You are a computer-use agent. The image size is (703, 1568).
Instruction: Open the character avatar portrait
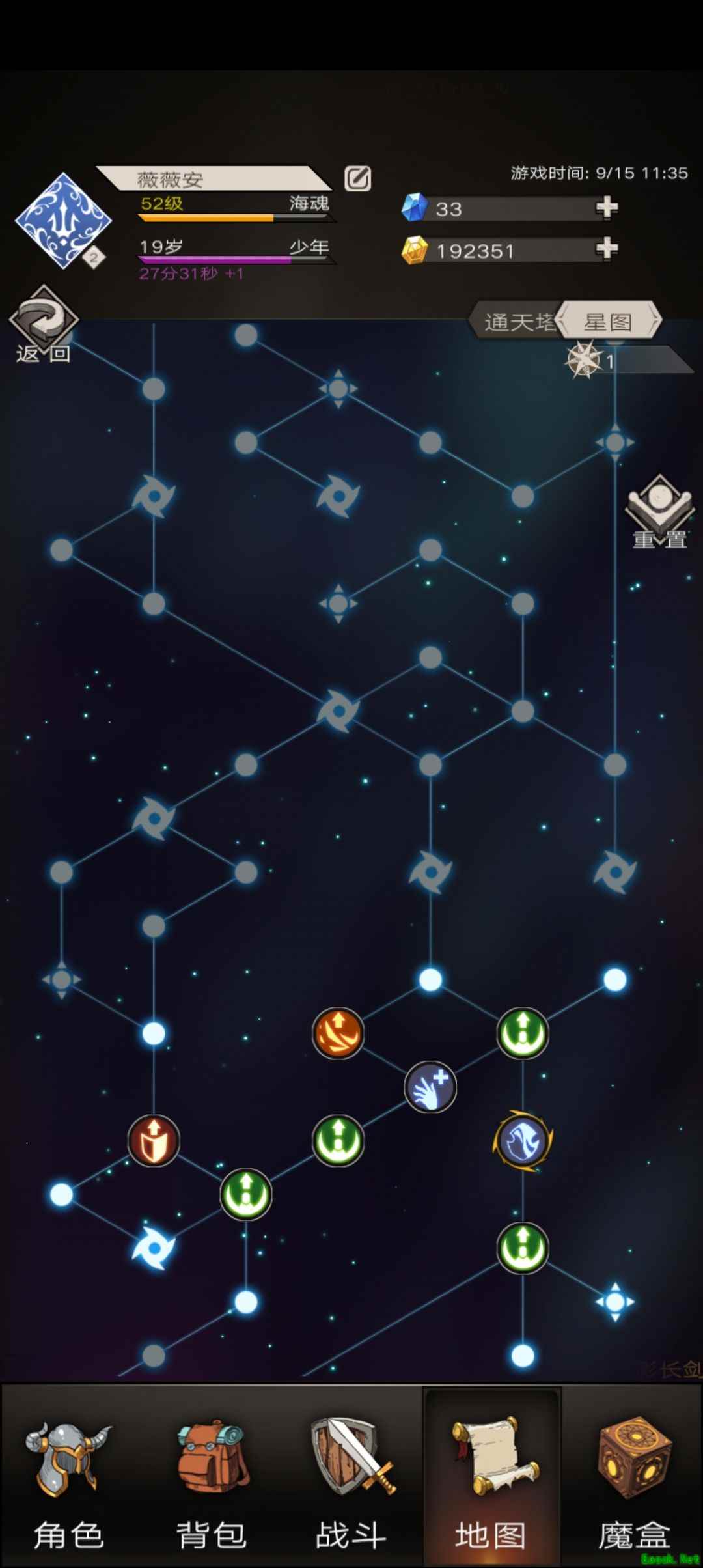62,221
